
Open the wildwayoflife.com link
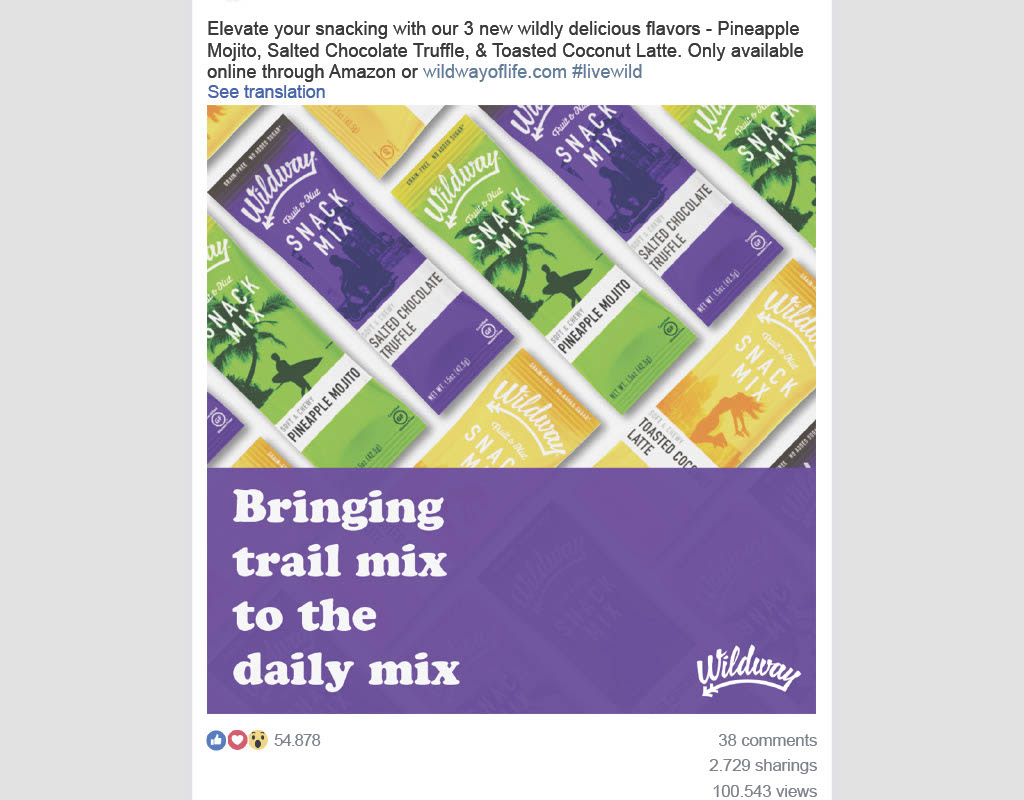pos(494,72)
